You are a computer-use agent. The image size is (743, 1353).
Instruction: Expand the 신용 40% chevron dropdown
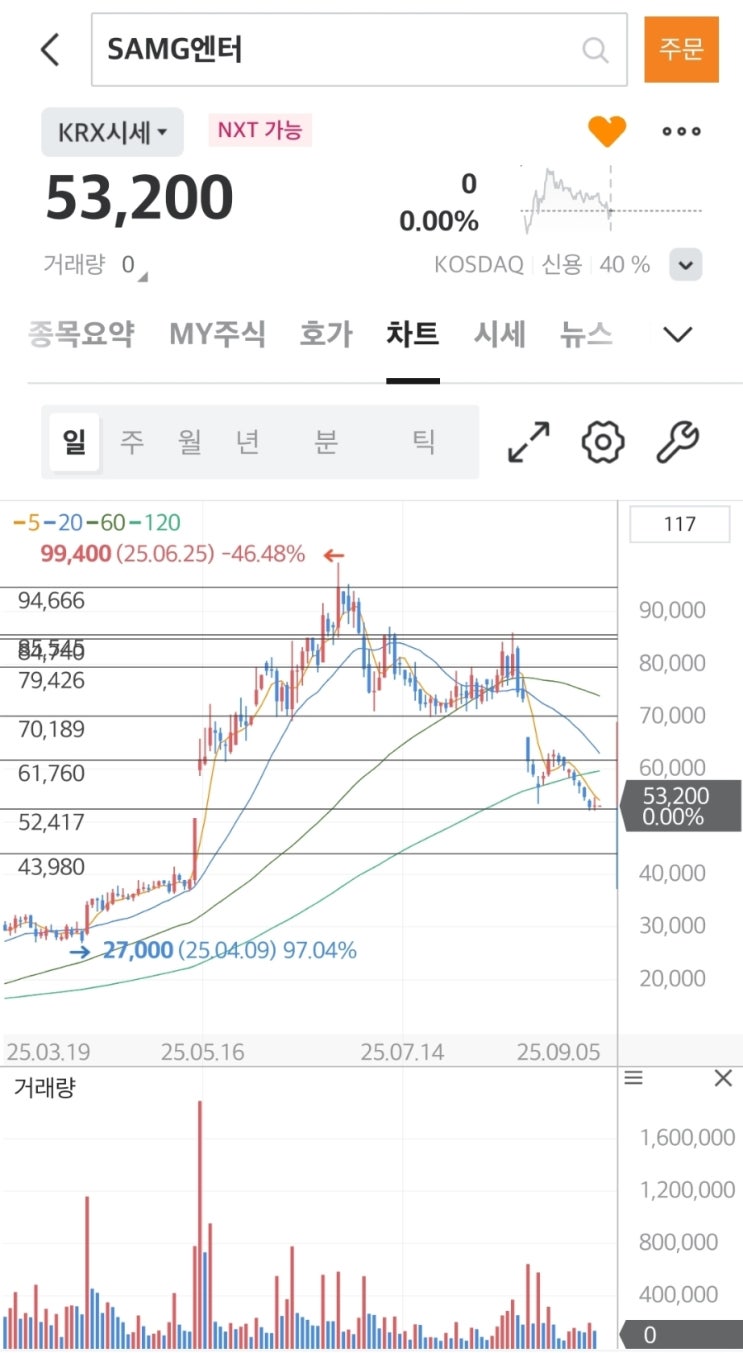(x=686, y=265)
